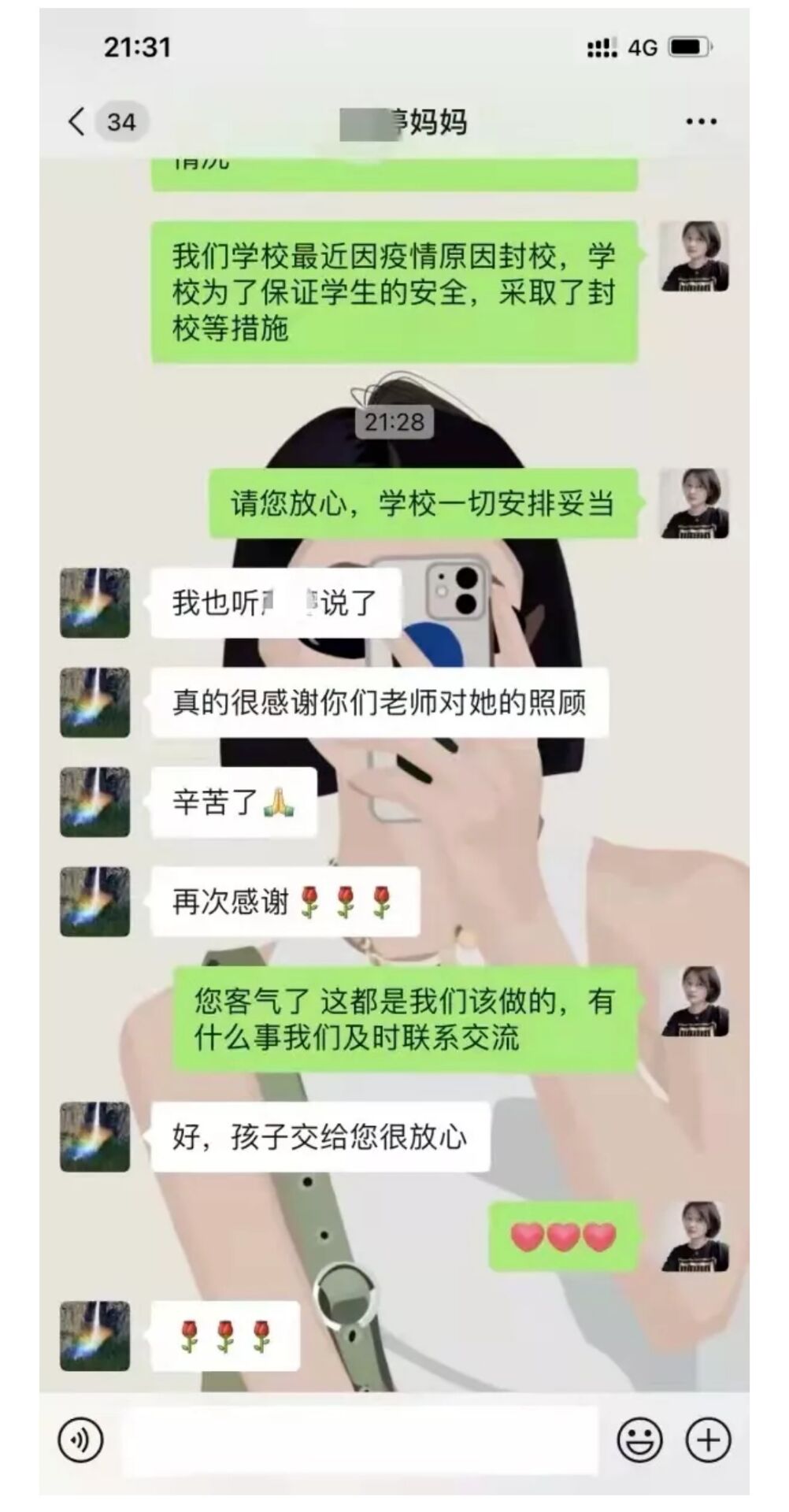The width and height of the screenshot is (789, 1512).
Task: Switch to voice message input
Action: 80,1440
